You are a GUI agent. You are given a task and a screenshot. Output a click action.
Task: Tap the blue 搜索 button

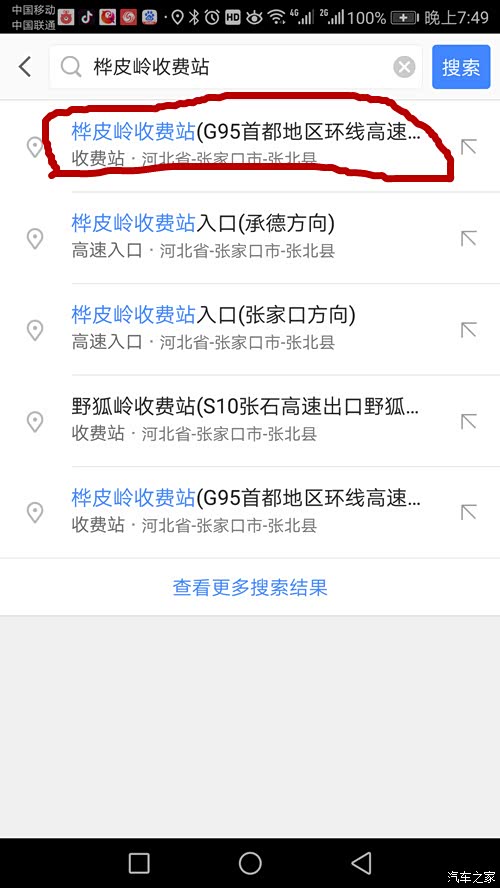coord(461,67)
